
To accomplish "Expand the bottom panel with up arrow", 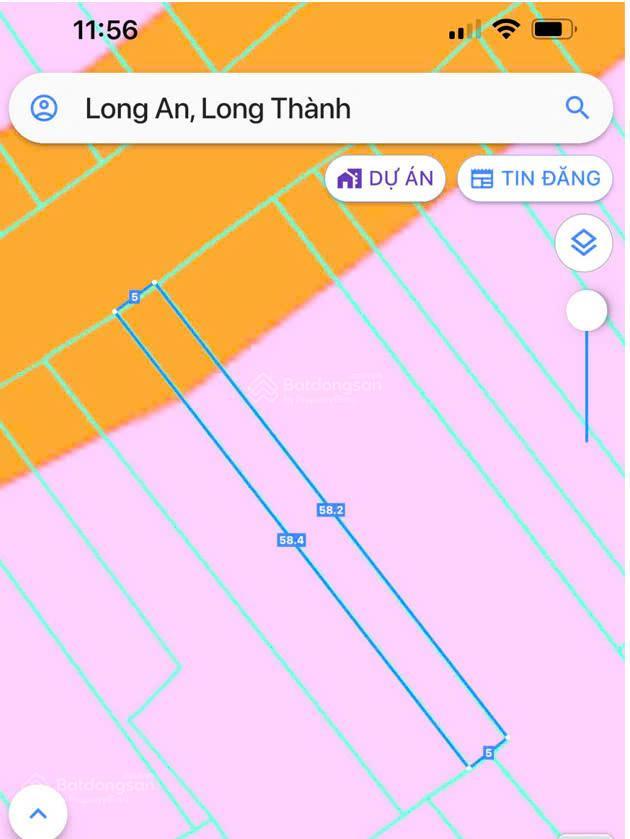I will click(x=38, y=813).
